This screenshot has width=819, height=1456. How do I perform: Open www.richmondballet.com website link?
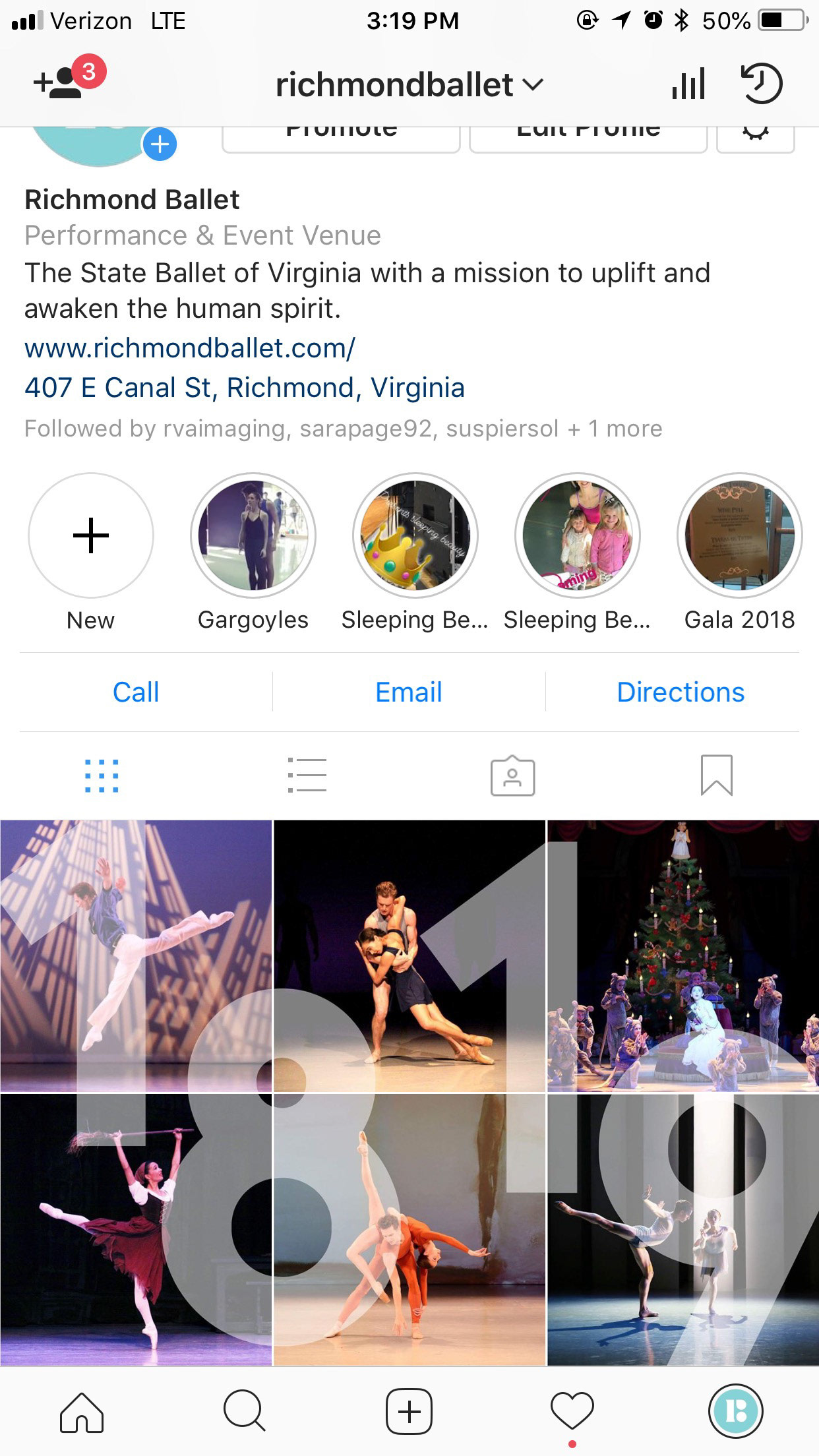(190, 348)
